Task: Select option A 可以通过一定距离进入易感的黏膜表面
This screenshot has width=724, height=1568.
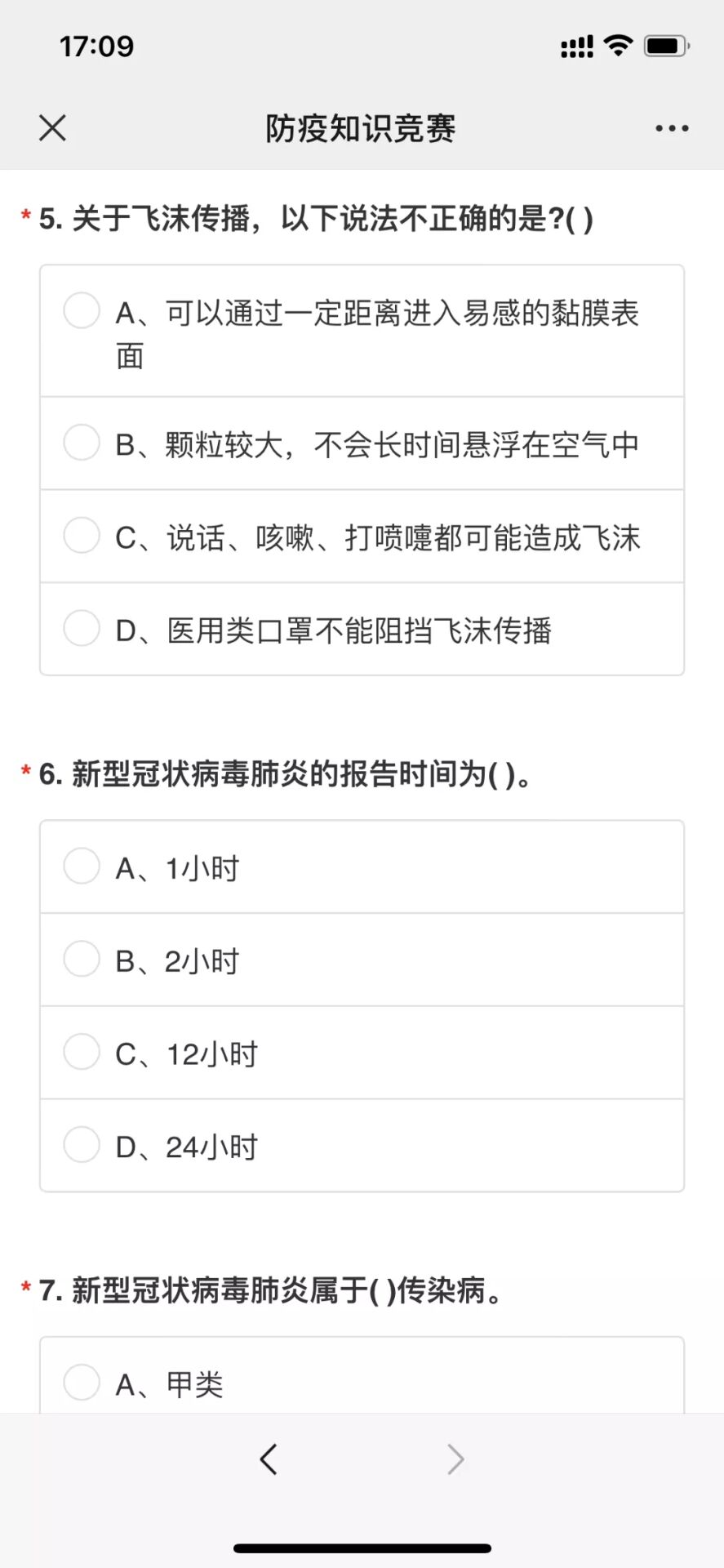Action: pyautogui.click(x=82, y=311)
